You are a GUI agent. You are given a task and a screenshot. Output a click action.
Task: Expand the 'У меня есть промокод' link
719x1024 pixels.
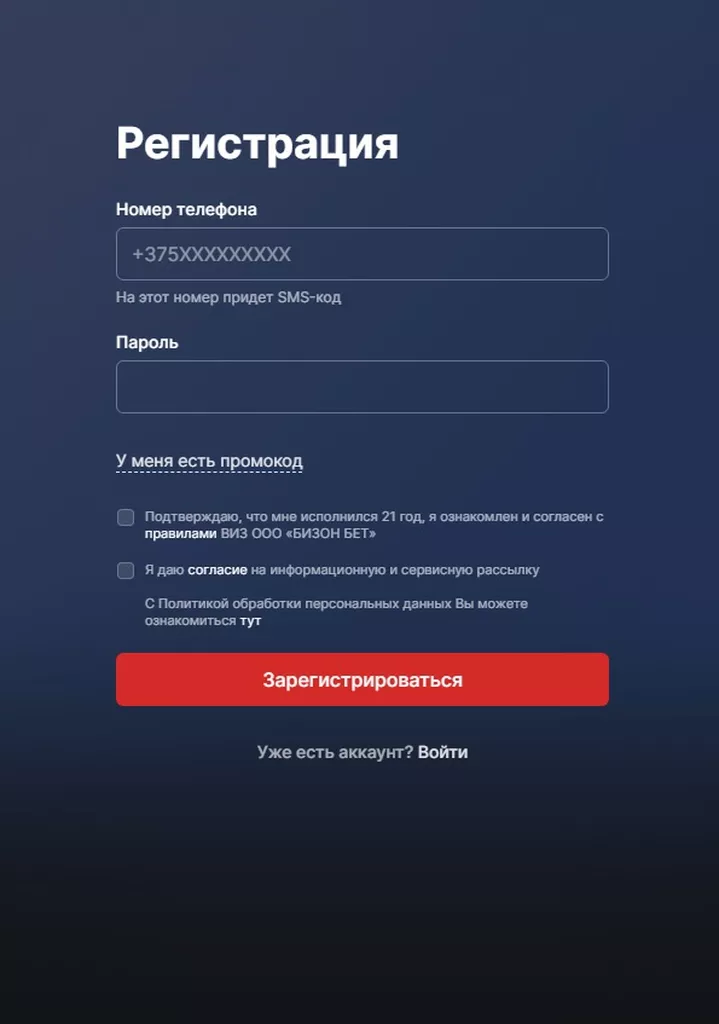point(209,461)
